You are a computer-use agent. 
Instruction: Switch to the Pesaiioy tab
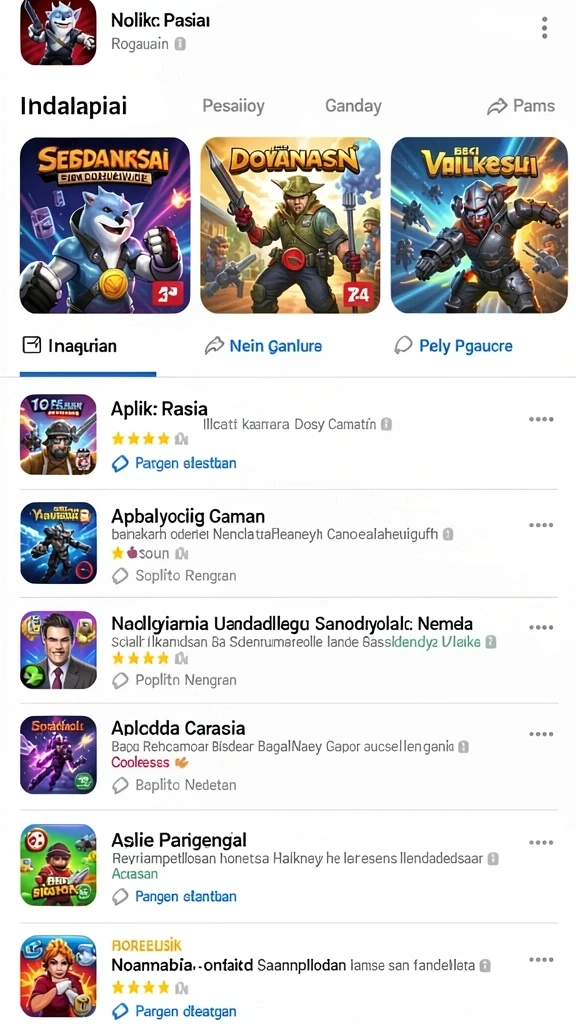point(233,106)
